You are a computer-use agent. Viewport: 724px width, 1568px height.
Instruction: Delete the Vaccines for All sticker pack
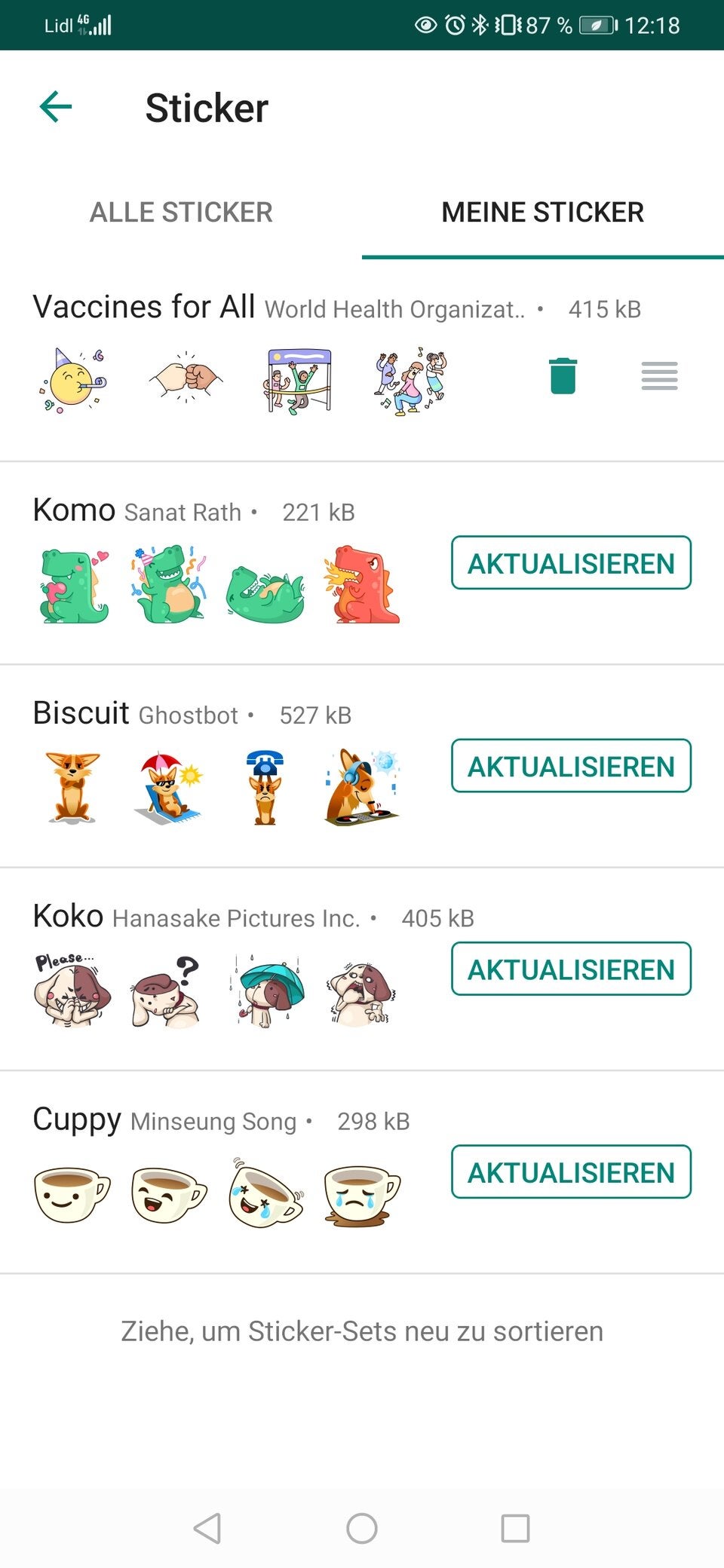[563, 375]
